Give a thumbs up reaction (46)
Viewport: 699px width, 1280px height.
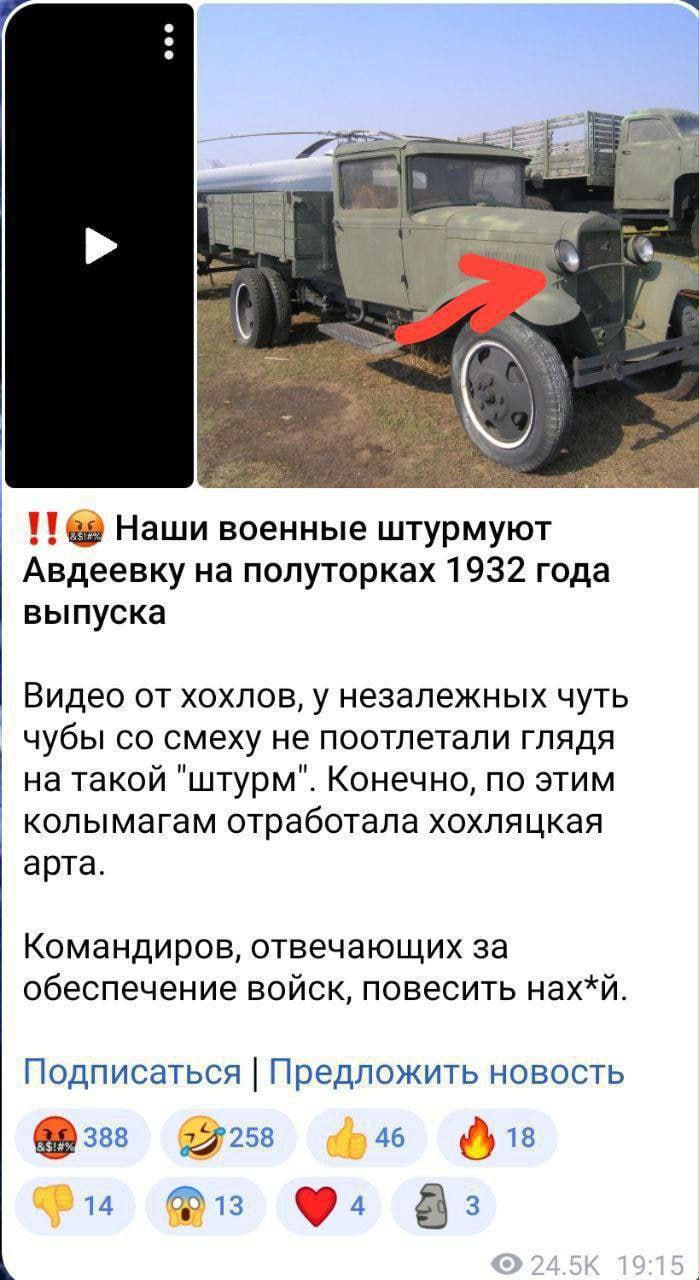point(365,1137)
